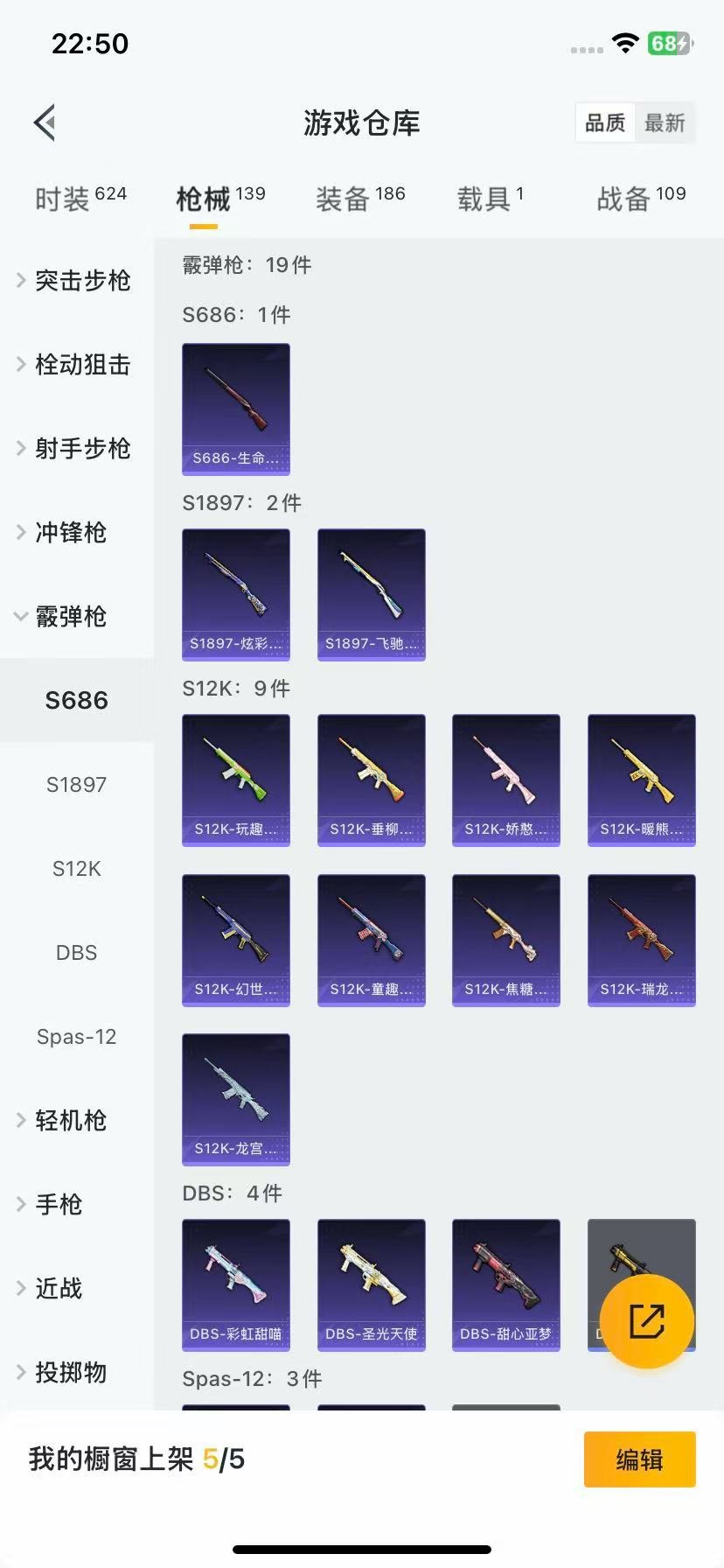This screenshot has width=724, height=1568.
Task: Sort items by 最新
Action: (665, 123)
